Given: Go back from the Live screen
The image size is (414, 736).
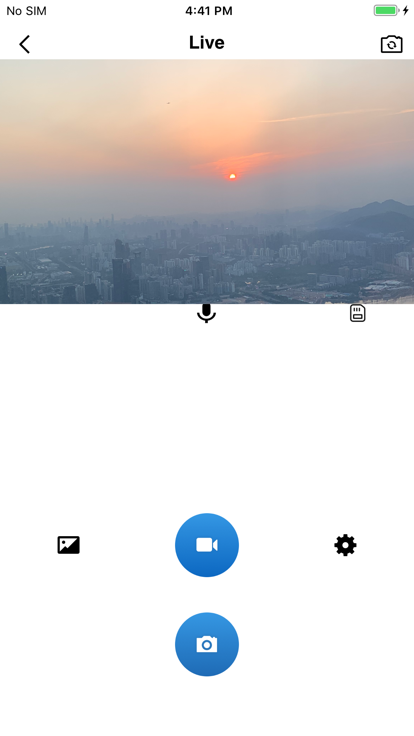Looking at the screenshot, I should 24,44.
